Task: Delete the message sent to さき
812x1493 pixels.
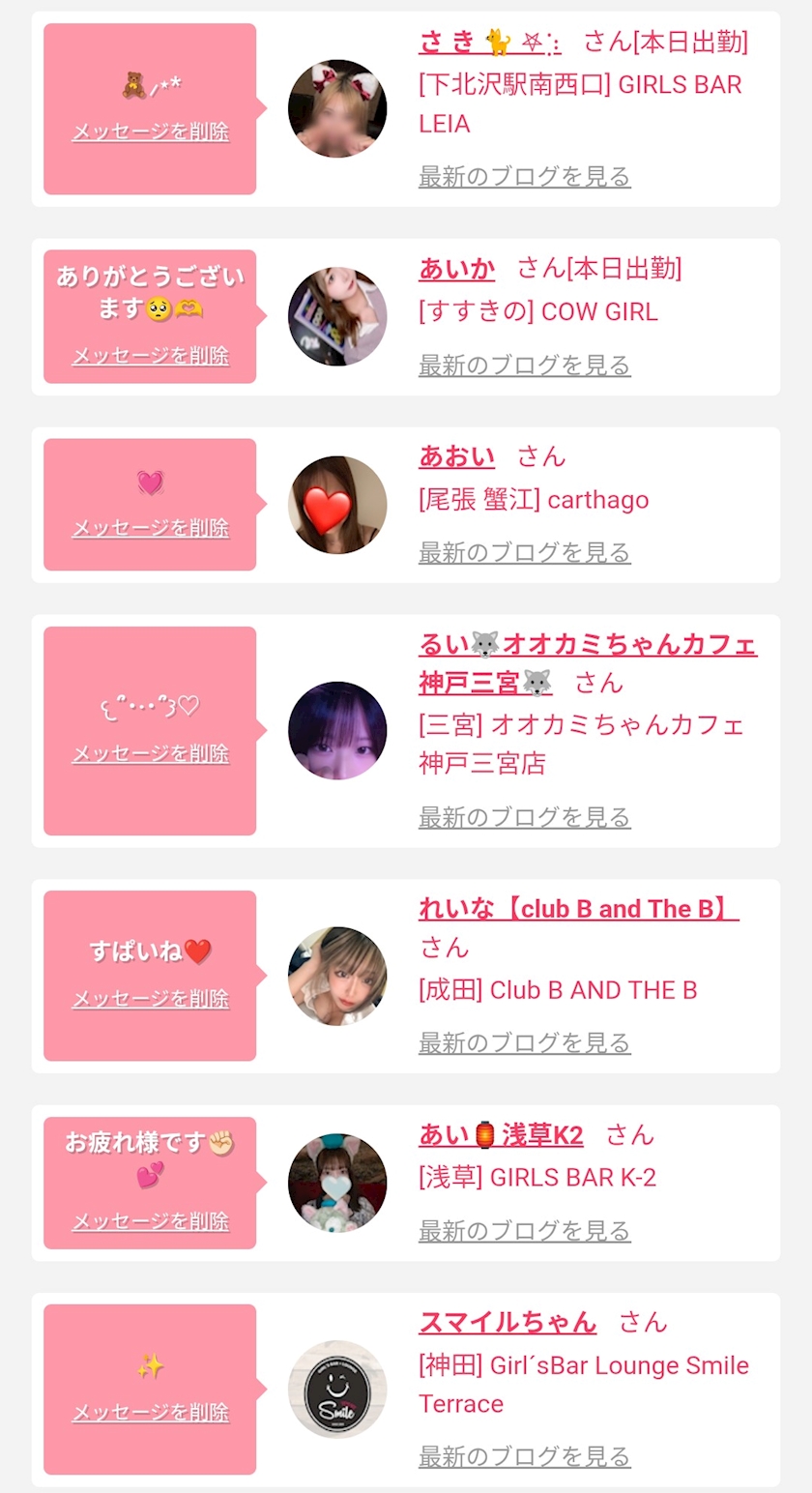Action: [x=150, y=132]
